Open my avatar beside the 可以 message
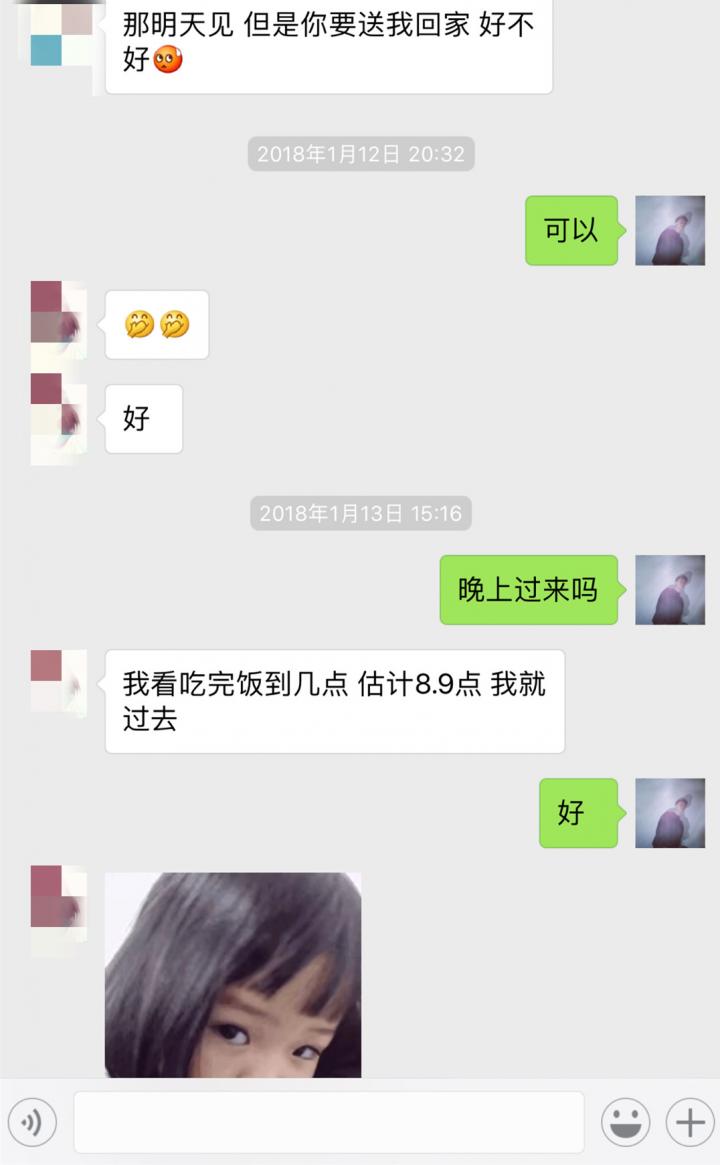The width and height of the screenshot is (720, 1165). pyautogui.click(x=670, y=230)
